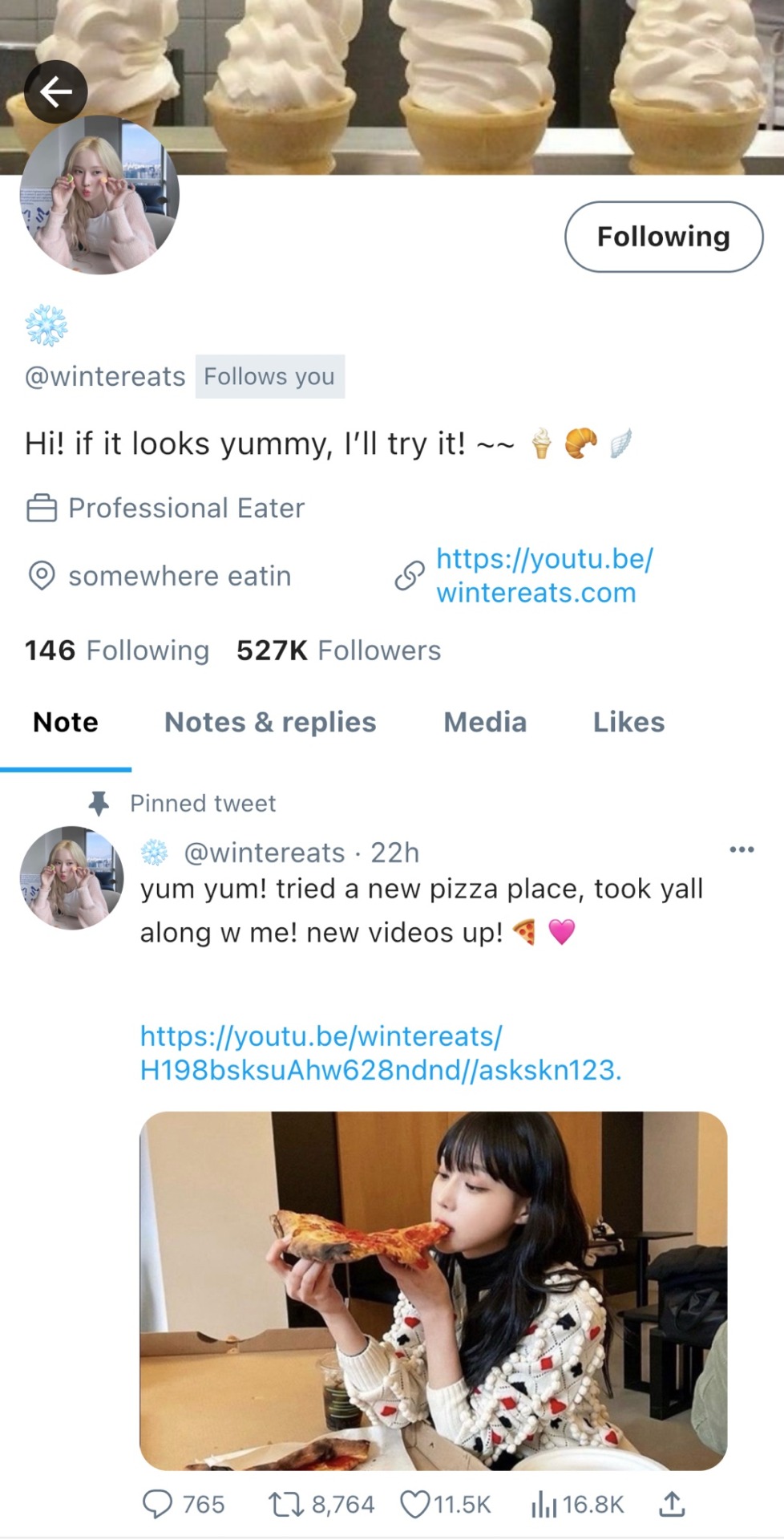View the 527K Followers list
Viewport: 784px width, 1540px height.
[x=338, y=650]
